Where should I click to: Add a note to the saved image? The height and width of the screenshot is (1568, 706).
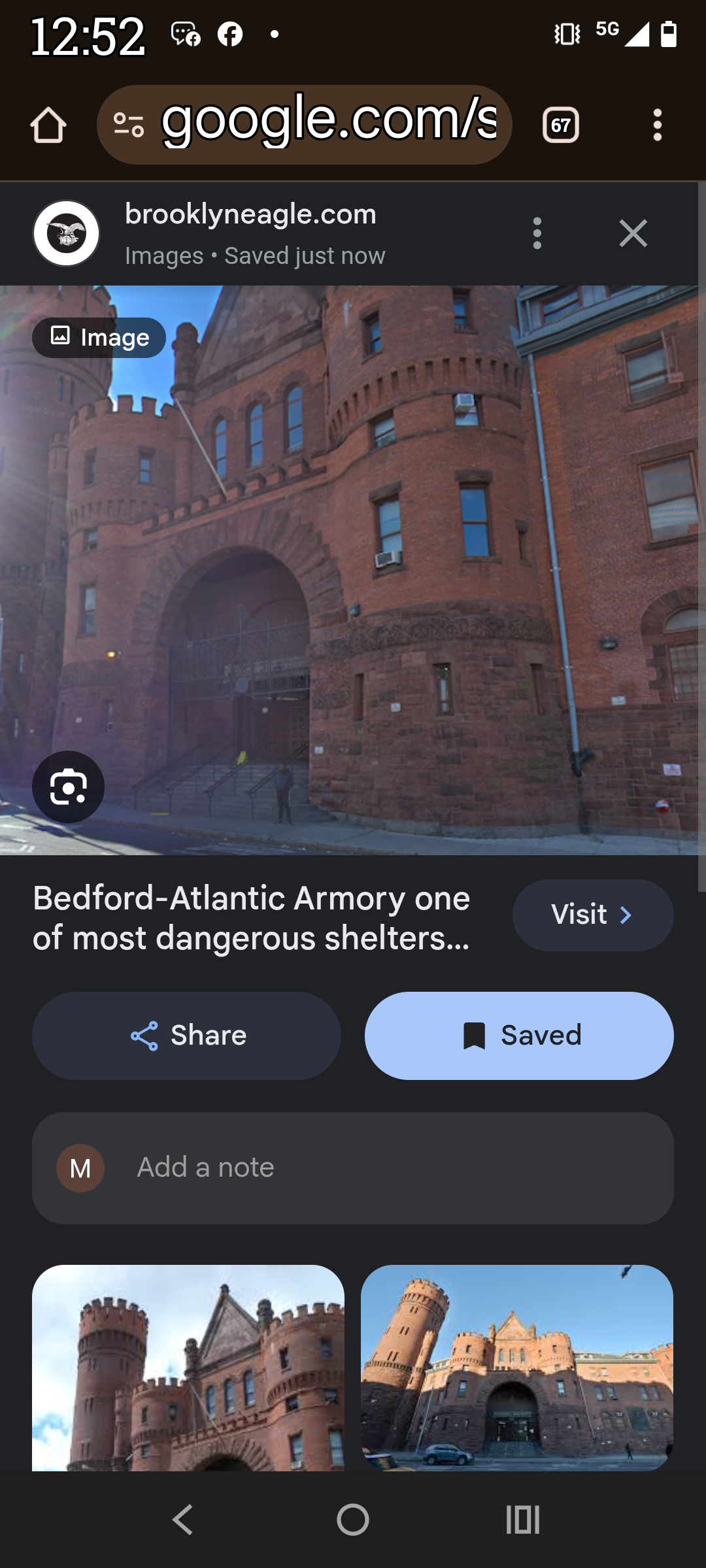(353, 1168)
